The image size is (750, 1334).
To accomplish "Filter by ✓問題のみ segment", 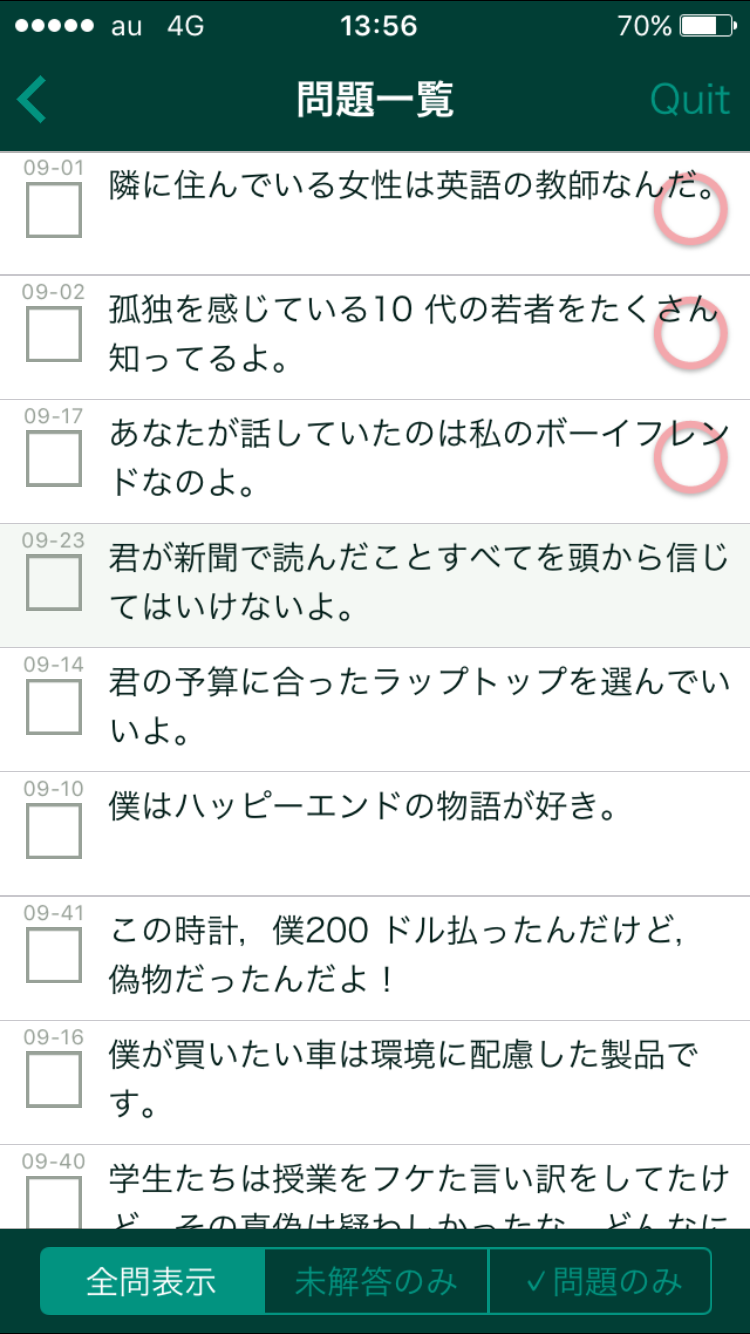I will [600, 1281].
